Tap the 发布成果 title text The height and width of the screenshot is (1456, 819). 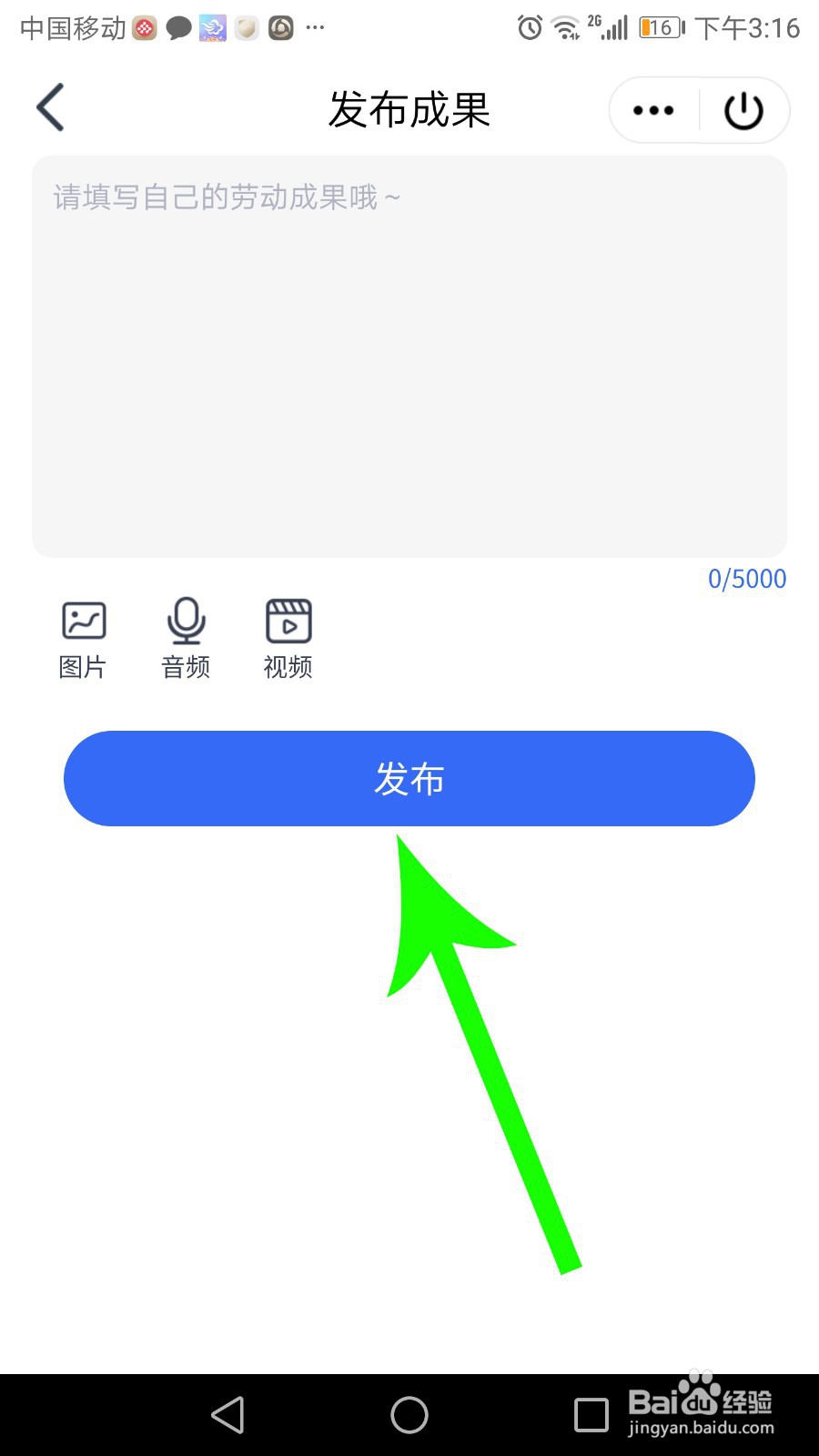[x=409, y=109]
